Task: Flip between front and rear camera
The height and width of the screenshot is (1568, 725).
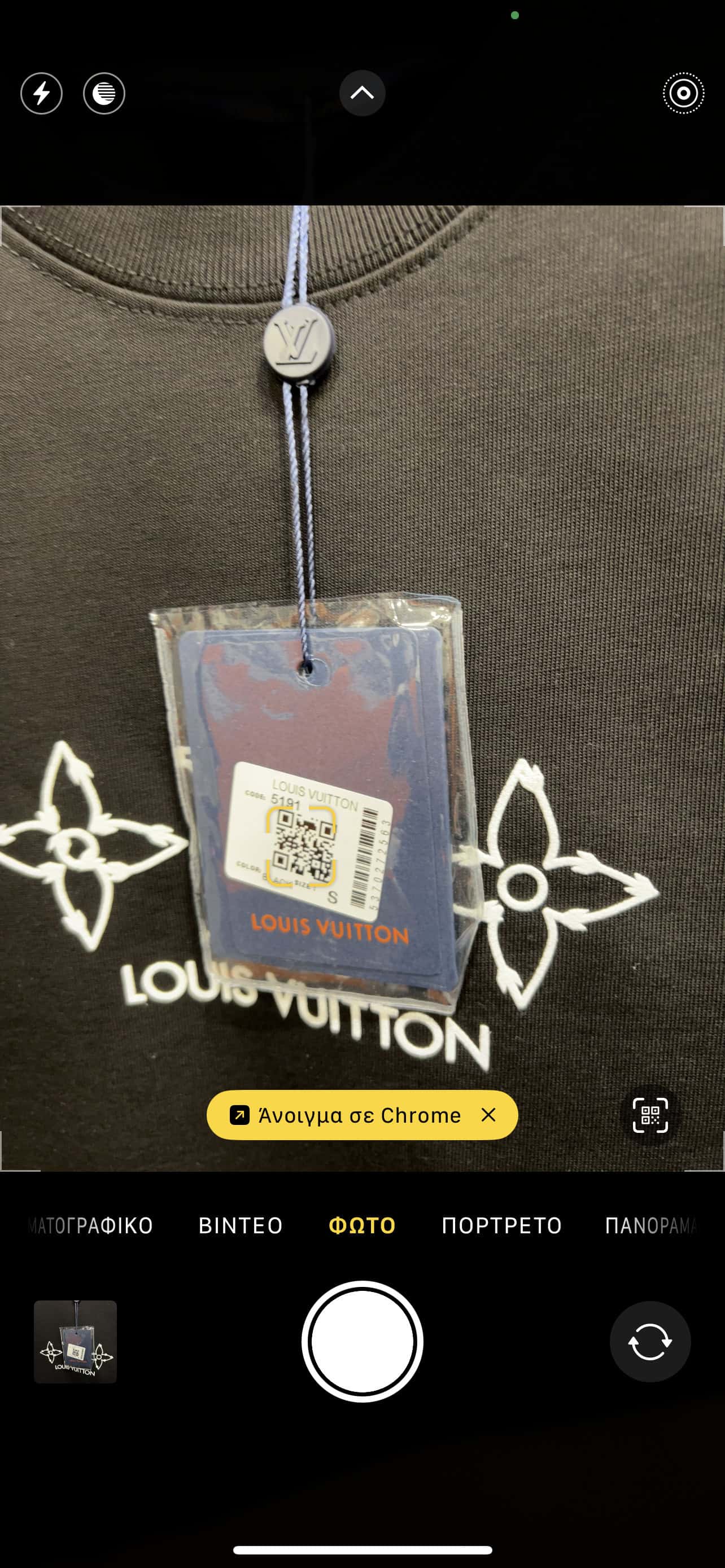Action: click(x=650, y=1342)
